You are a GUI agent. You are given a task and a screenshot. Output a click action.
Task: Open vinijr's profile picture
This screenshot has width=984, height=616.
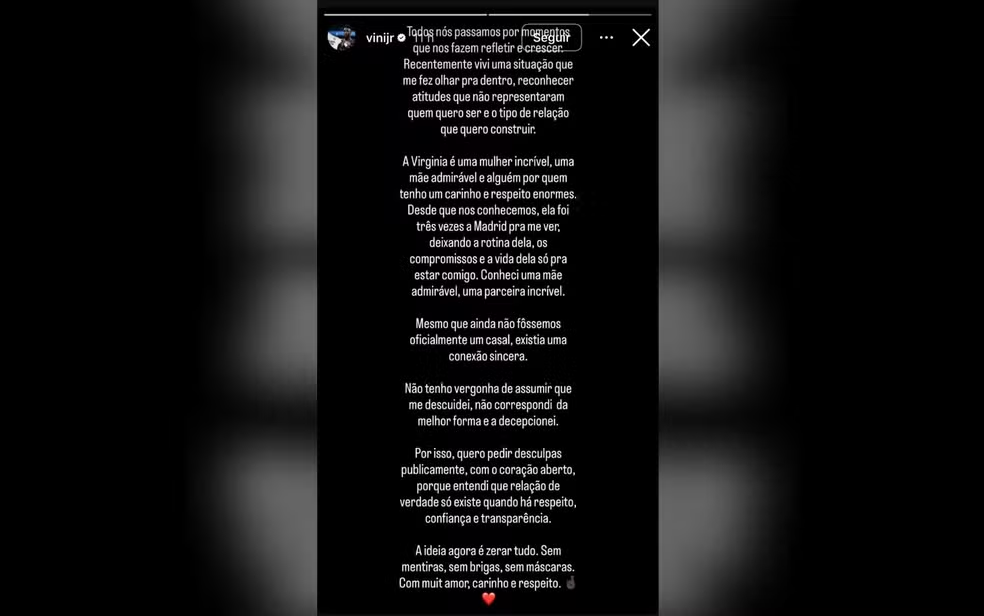point(341,38)
